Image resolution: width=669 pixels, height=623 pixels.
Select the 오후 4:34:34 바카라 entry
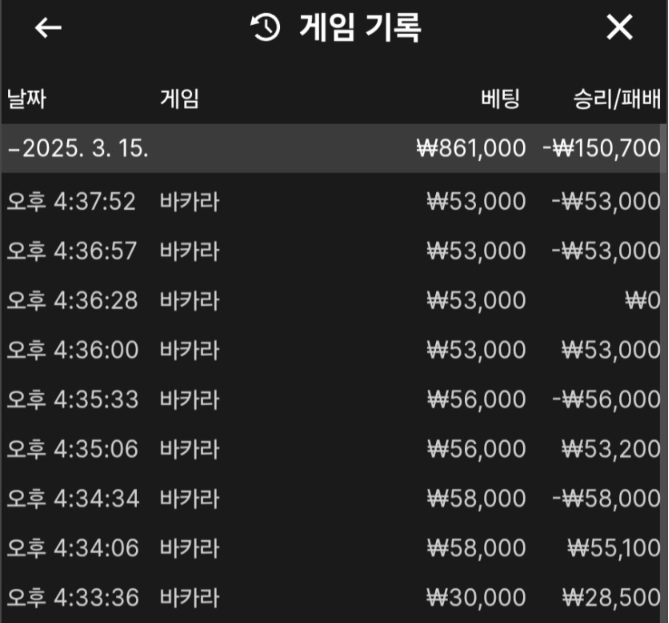334,498
